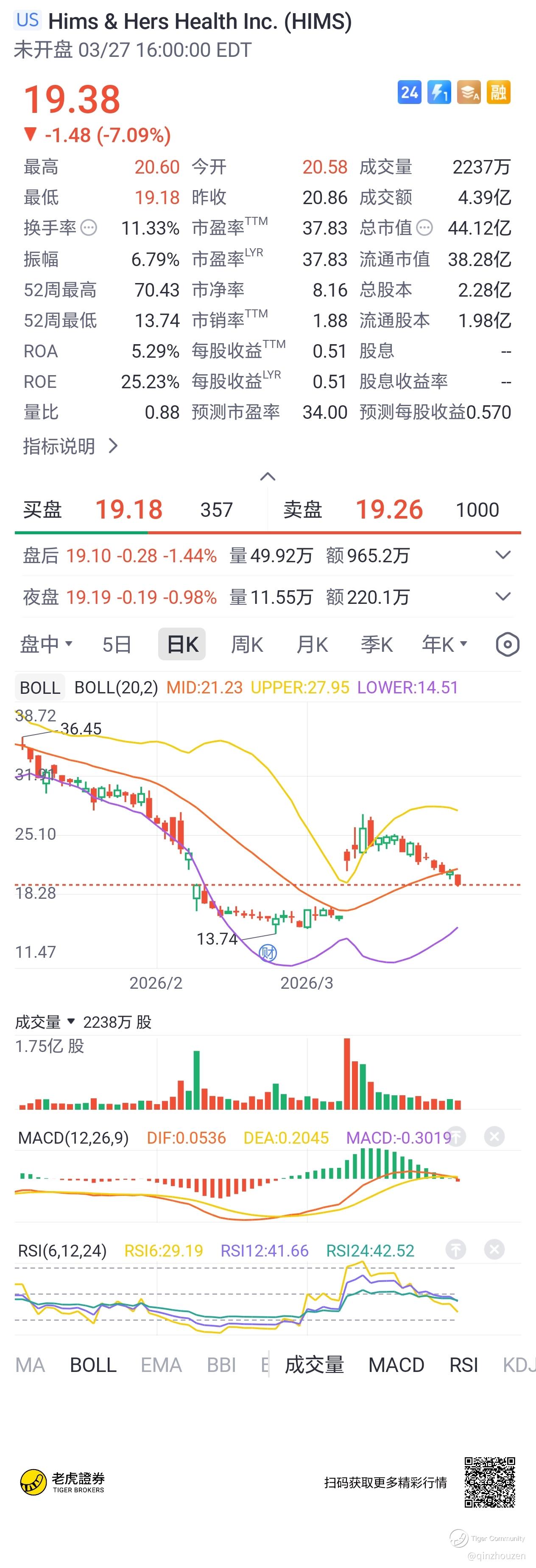Open the 24-hour trading badge
The width and height of the screenshot is (536, 1568).
409,93
